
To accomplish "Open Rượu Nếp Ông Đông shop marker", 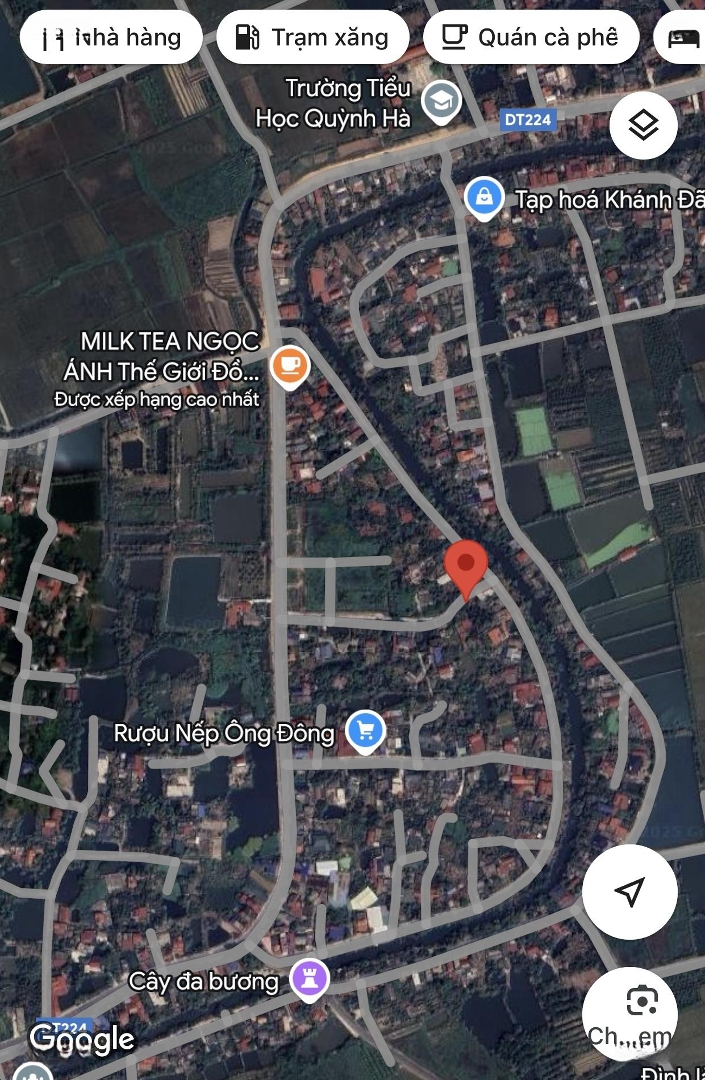I will point(366,732).
